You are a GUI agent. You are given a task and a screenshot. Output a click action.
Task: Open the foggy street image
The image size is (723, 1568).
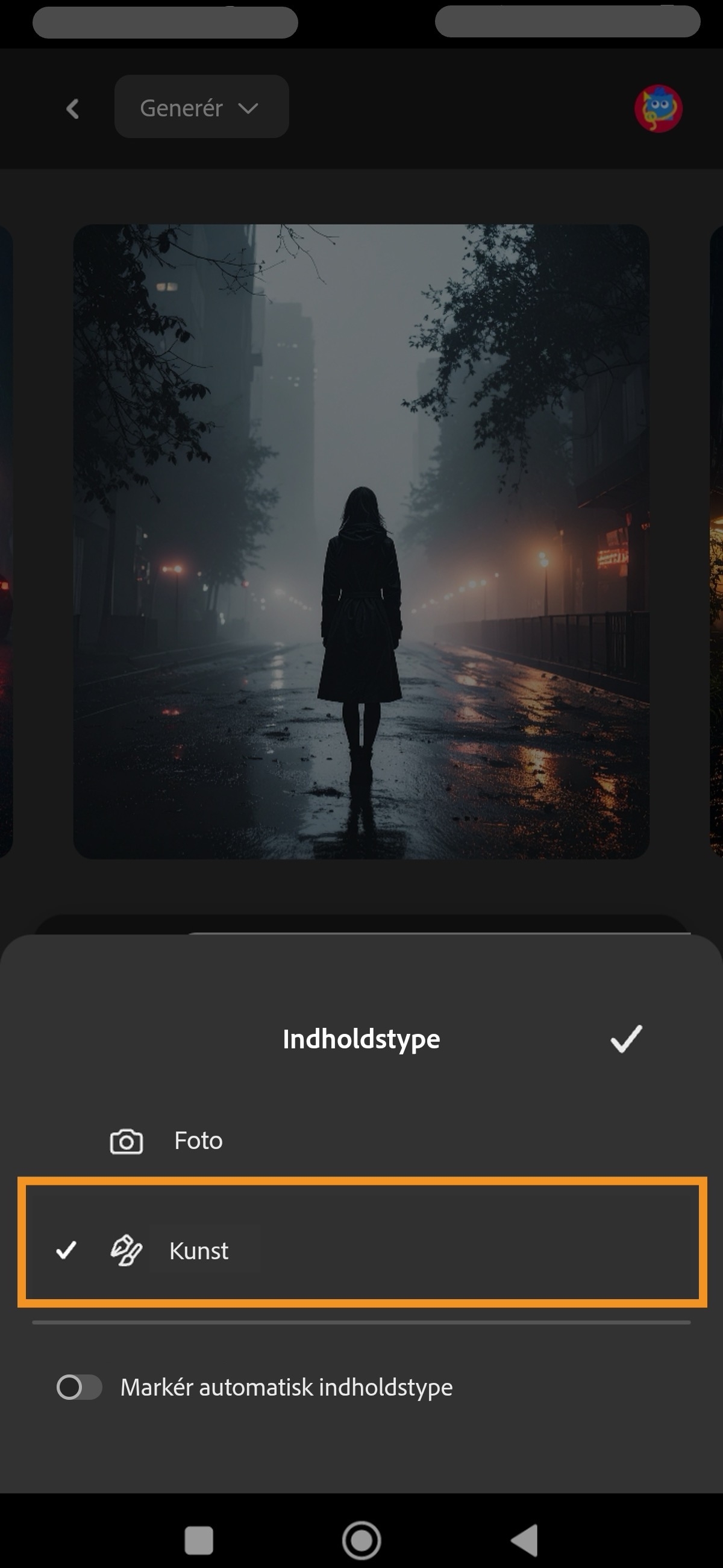[x=361, y=541]
